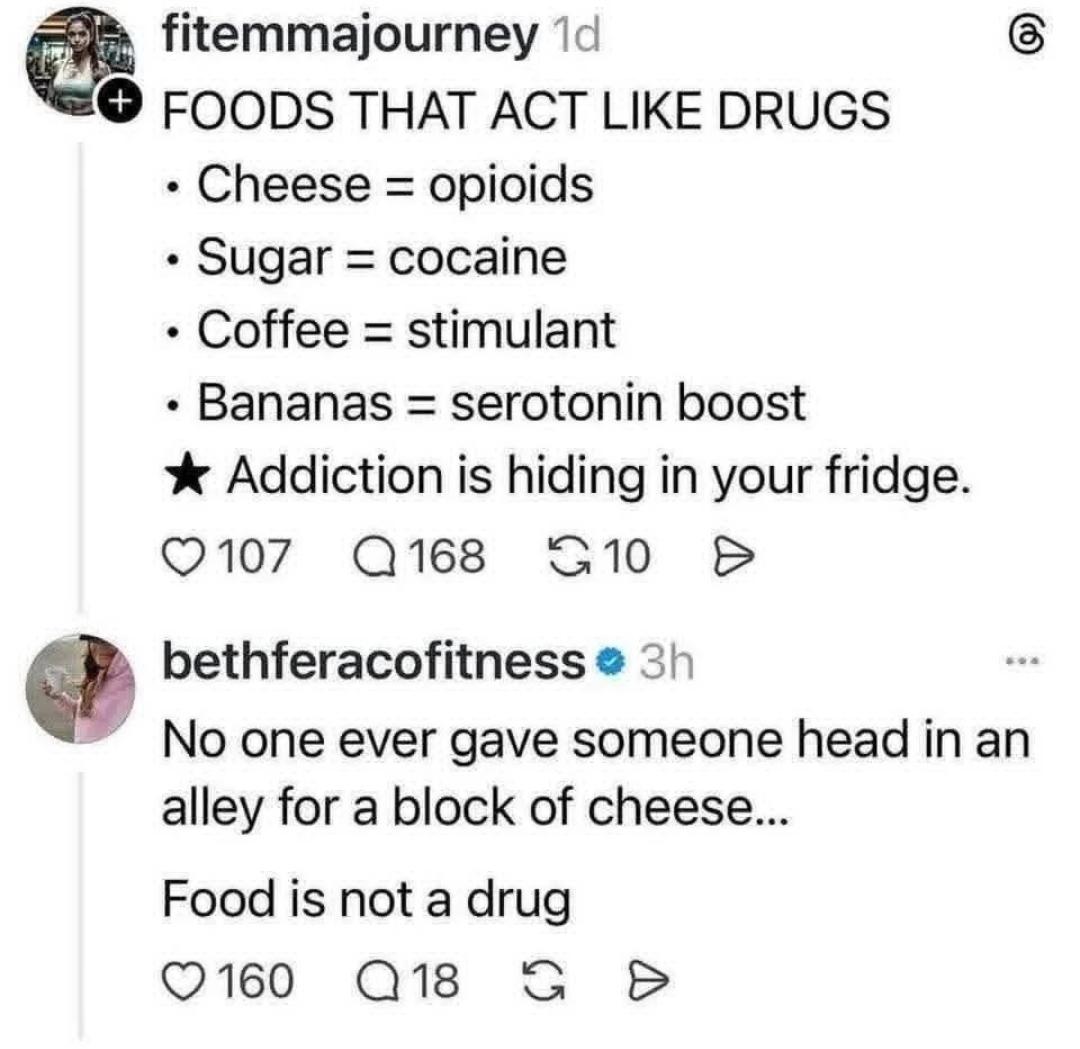View bethferacofitness's profile picture
The image size is (1080, 1049).
pyautogui.click(x=81, y=686)
